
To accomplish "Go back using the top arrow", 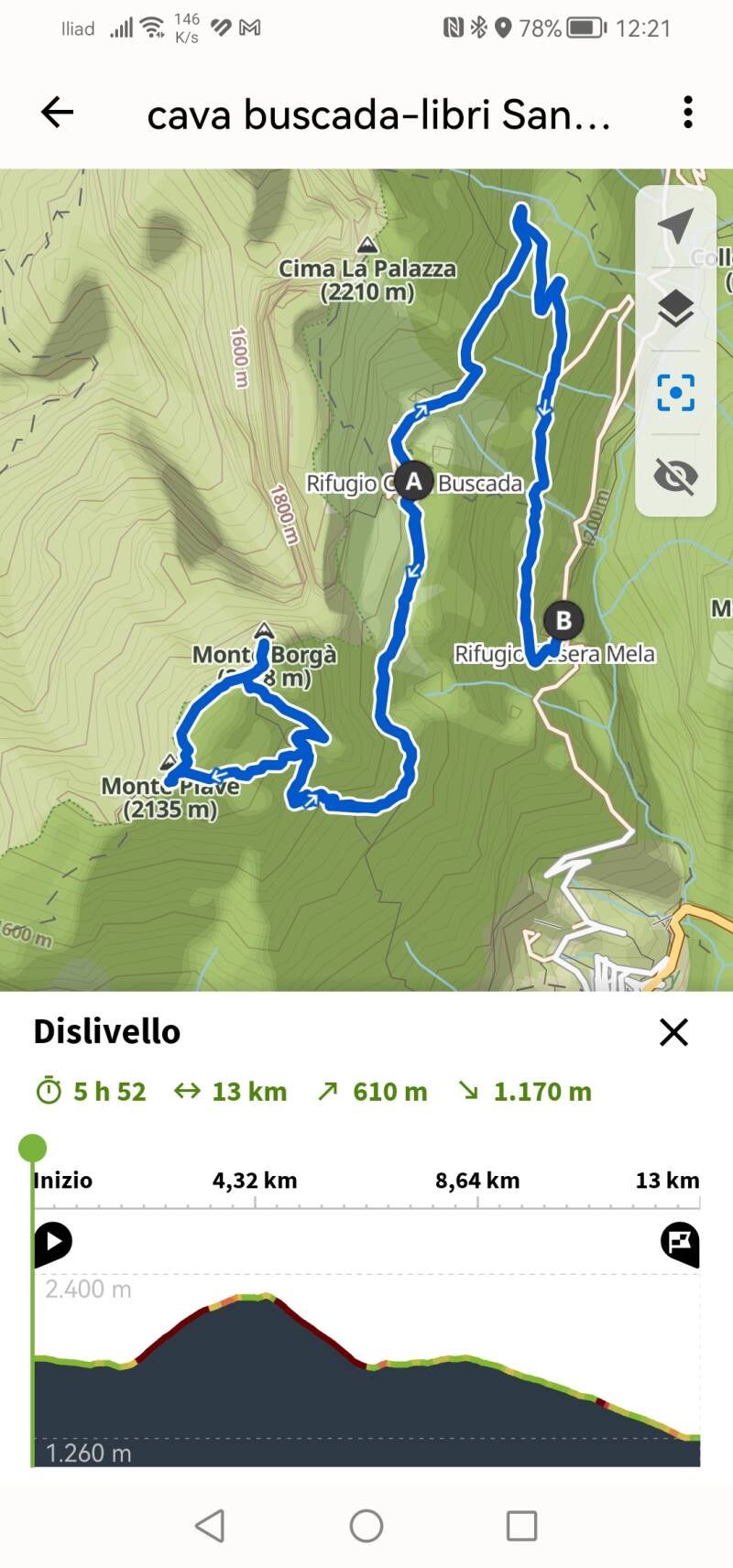I will click(57, 113).
